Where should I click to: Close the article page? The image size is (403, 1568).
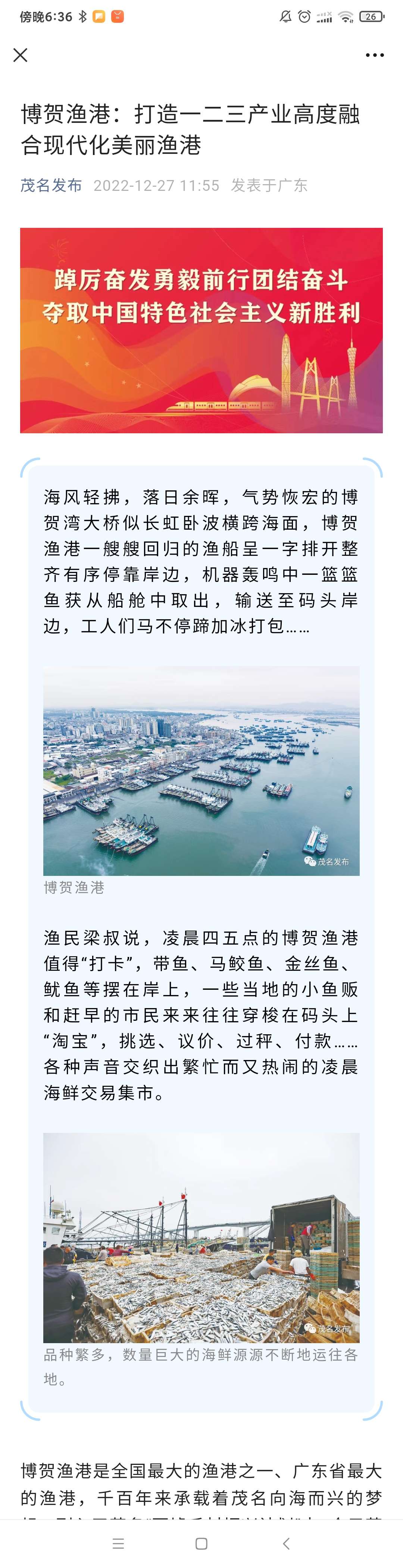click(20, 55)
